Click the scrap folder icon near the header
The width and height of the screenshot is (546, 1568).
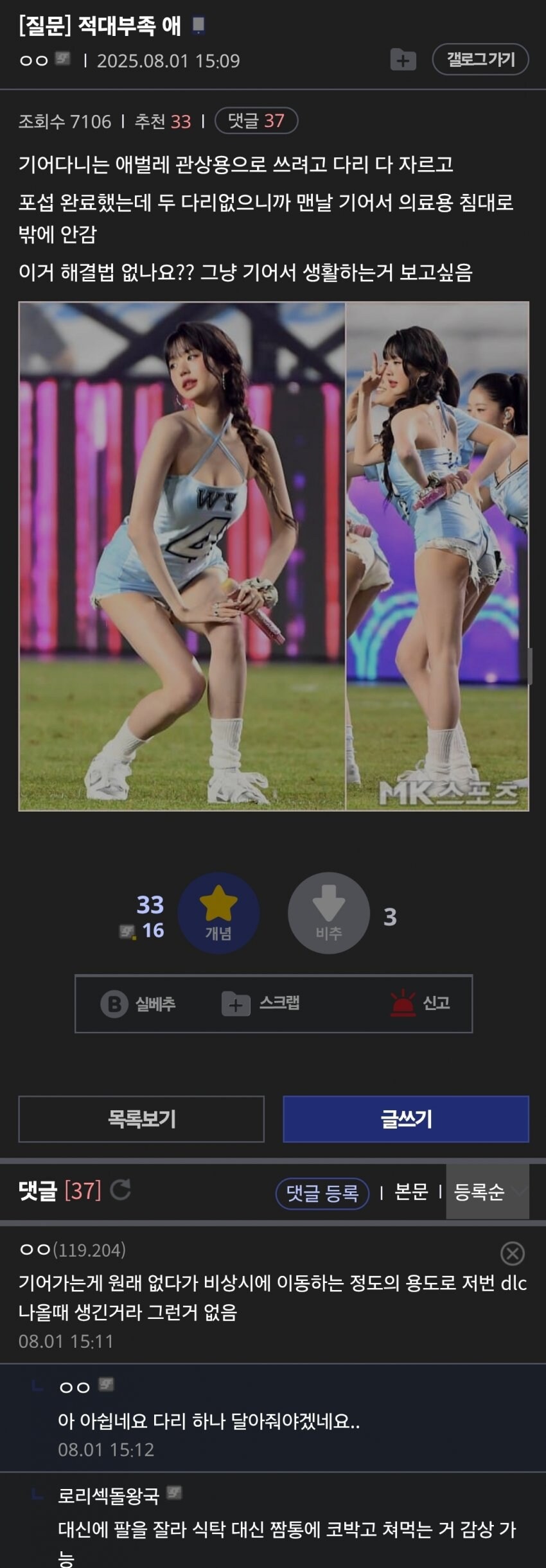tap(402, 60)
